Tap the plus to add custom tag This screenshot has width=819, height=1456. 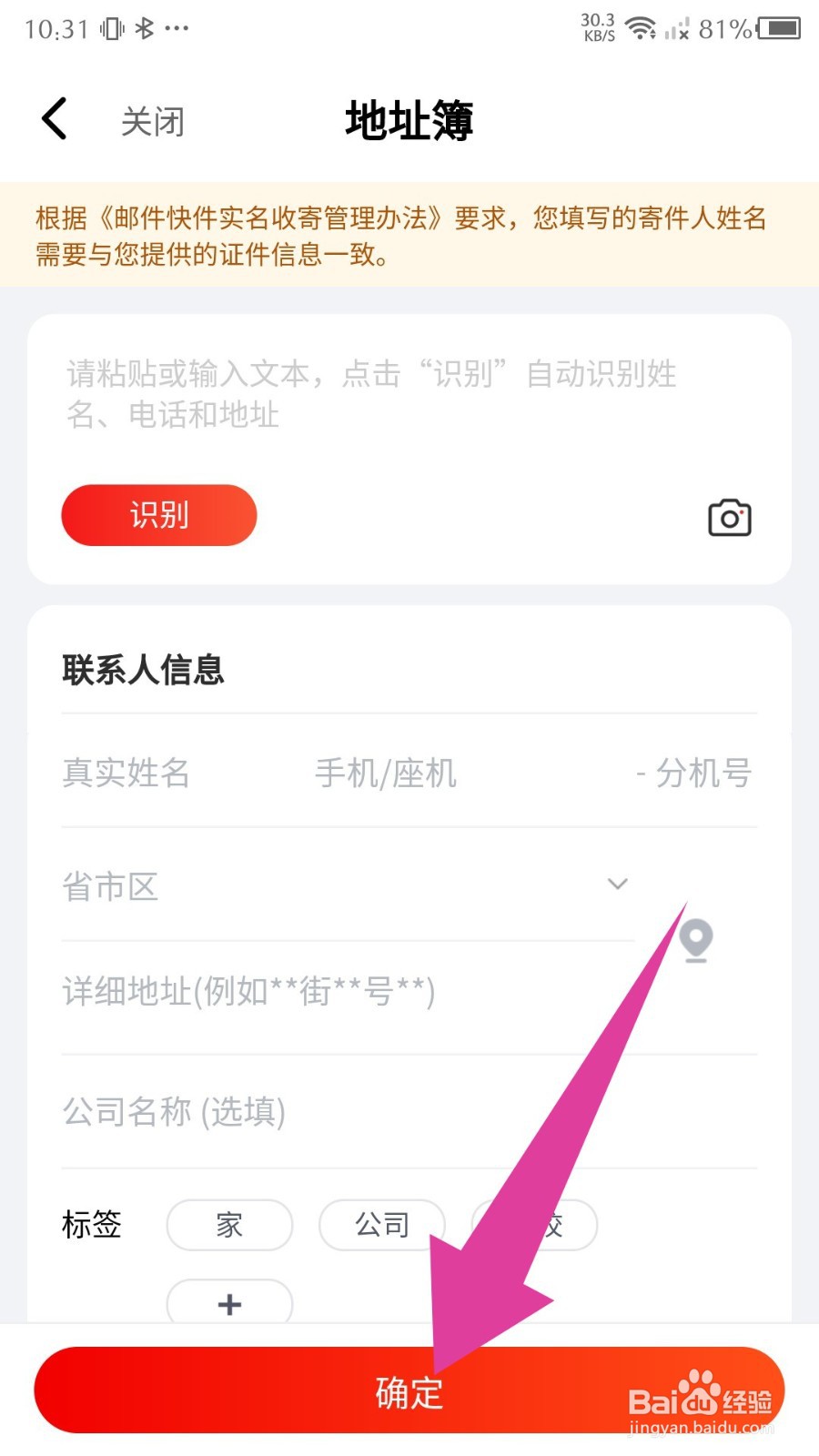(x=228, y=1304)
